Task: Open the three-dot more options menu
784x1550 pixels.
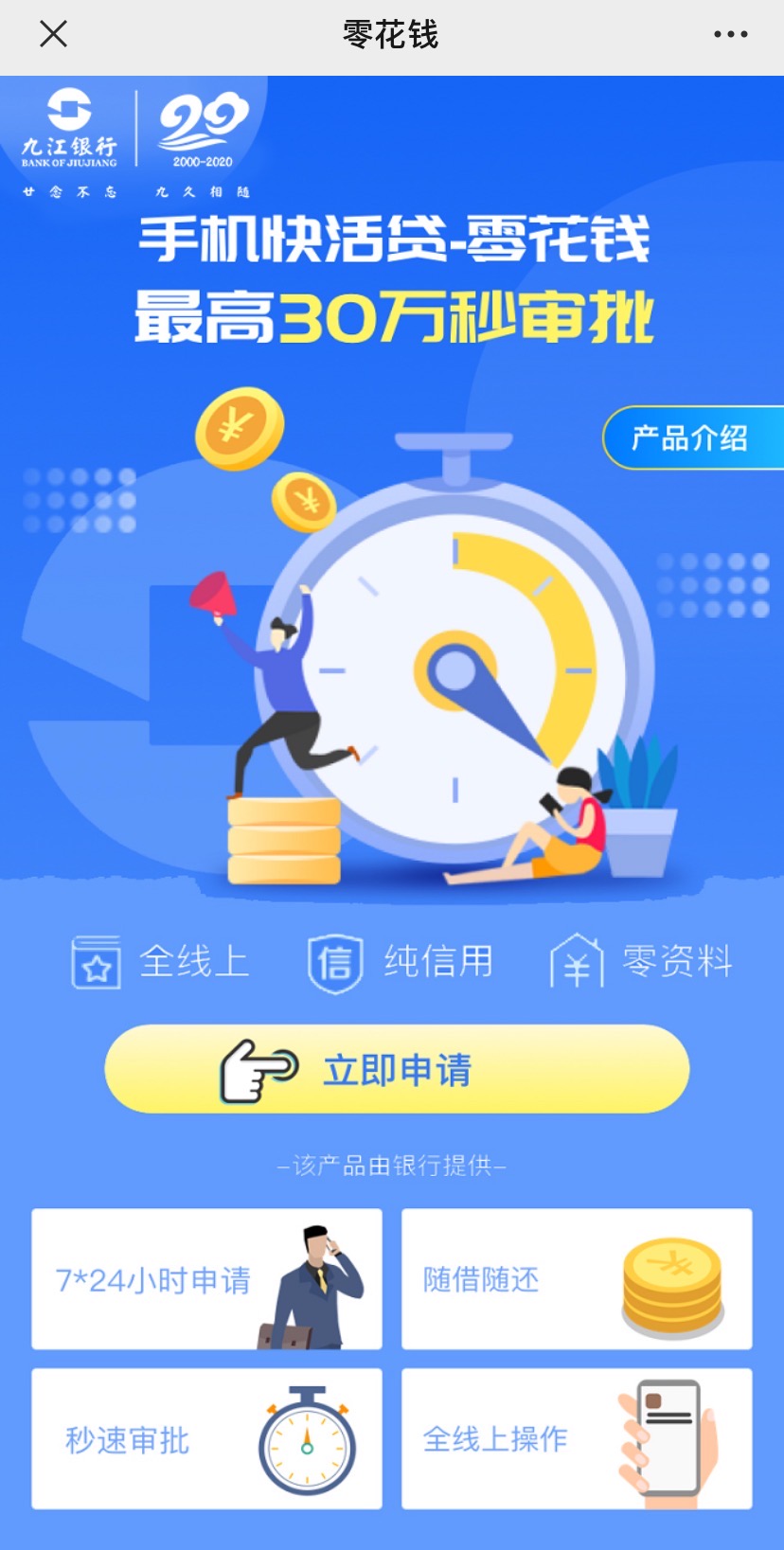Action: click(730, 35)
